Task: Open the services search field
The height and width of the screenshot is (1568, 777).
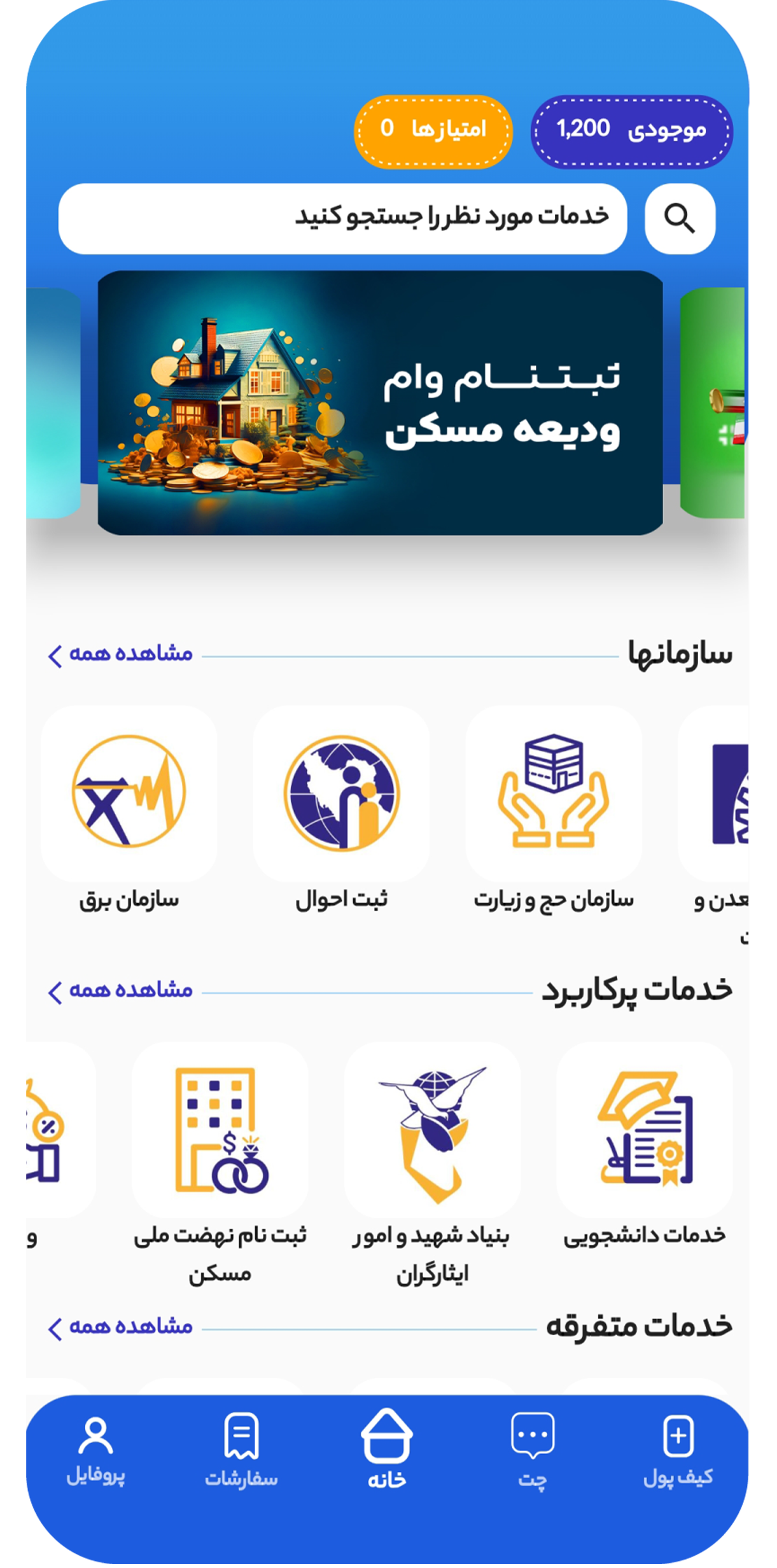Action: click(342, 219)
